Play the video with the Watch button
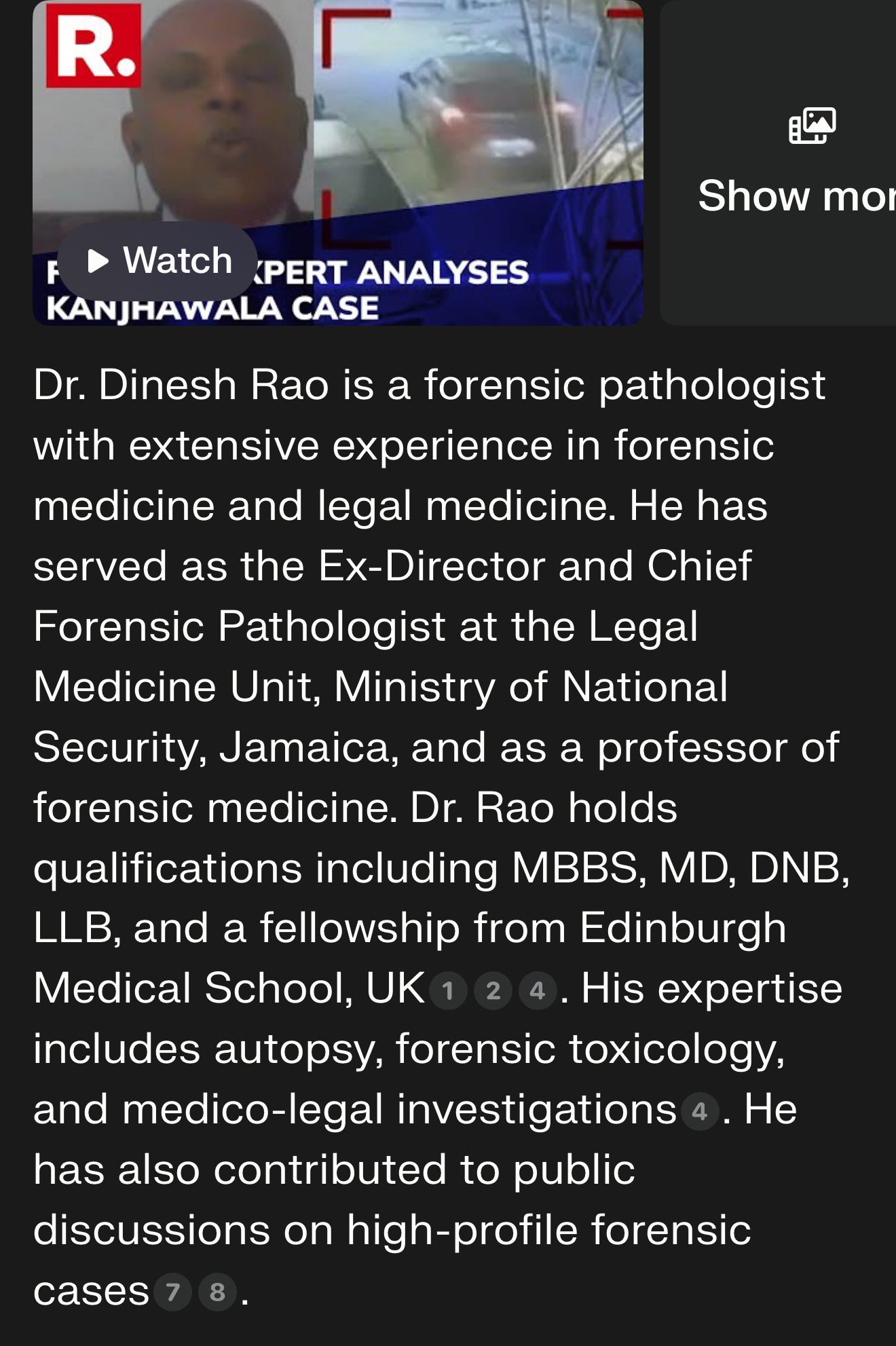This screenshot has width=896, height=1346. 157,261
